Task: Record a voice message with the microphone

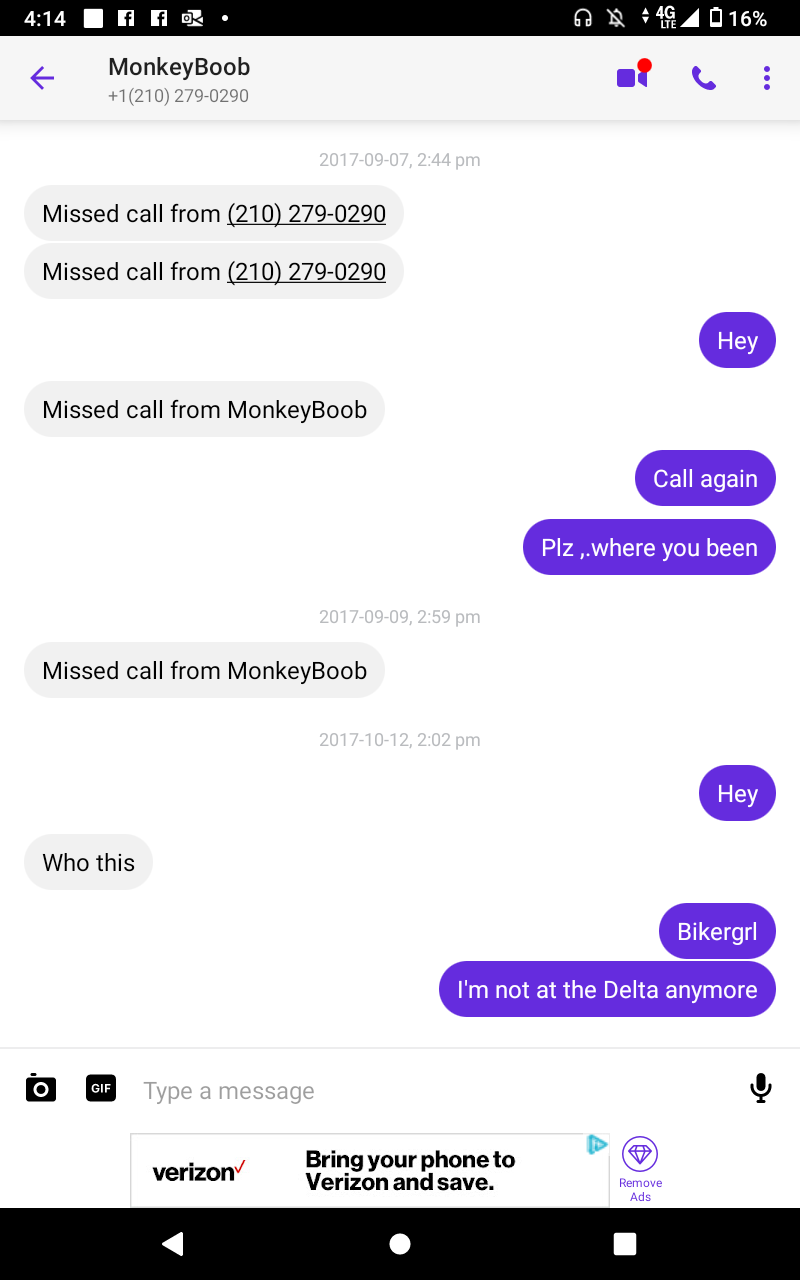Action: click(x=761, y=1088)
